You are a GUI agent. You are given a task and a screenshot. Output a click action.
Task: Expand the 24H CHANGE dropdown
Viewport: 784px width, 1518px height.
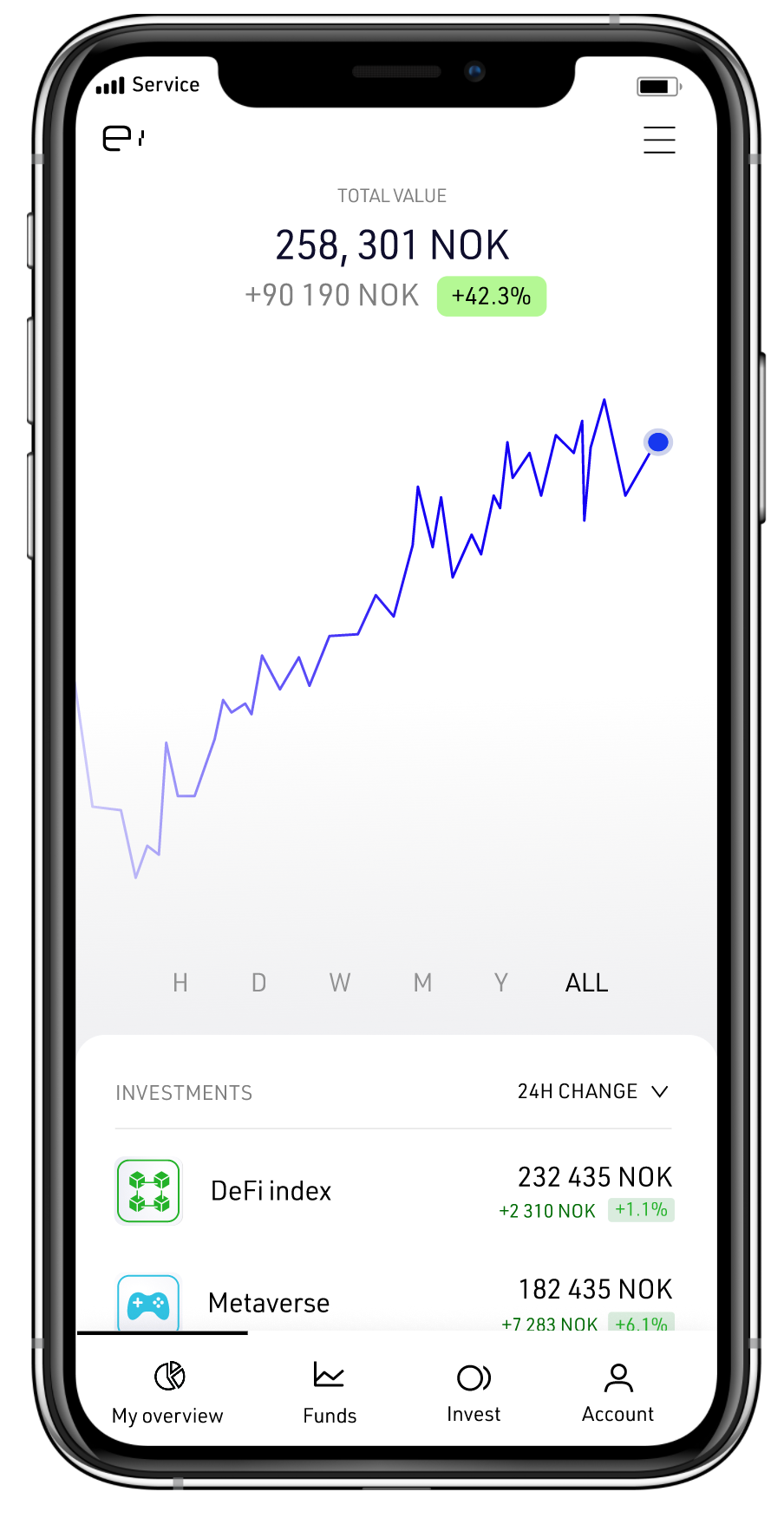(593, 1091)
